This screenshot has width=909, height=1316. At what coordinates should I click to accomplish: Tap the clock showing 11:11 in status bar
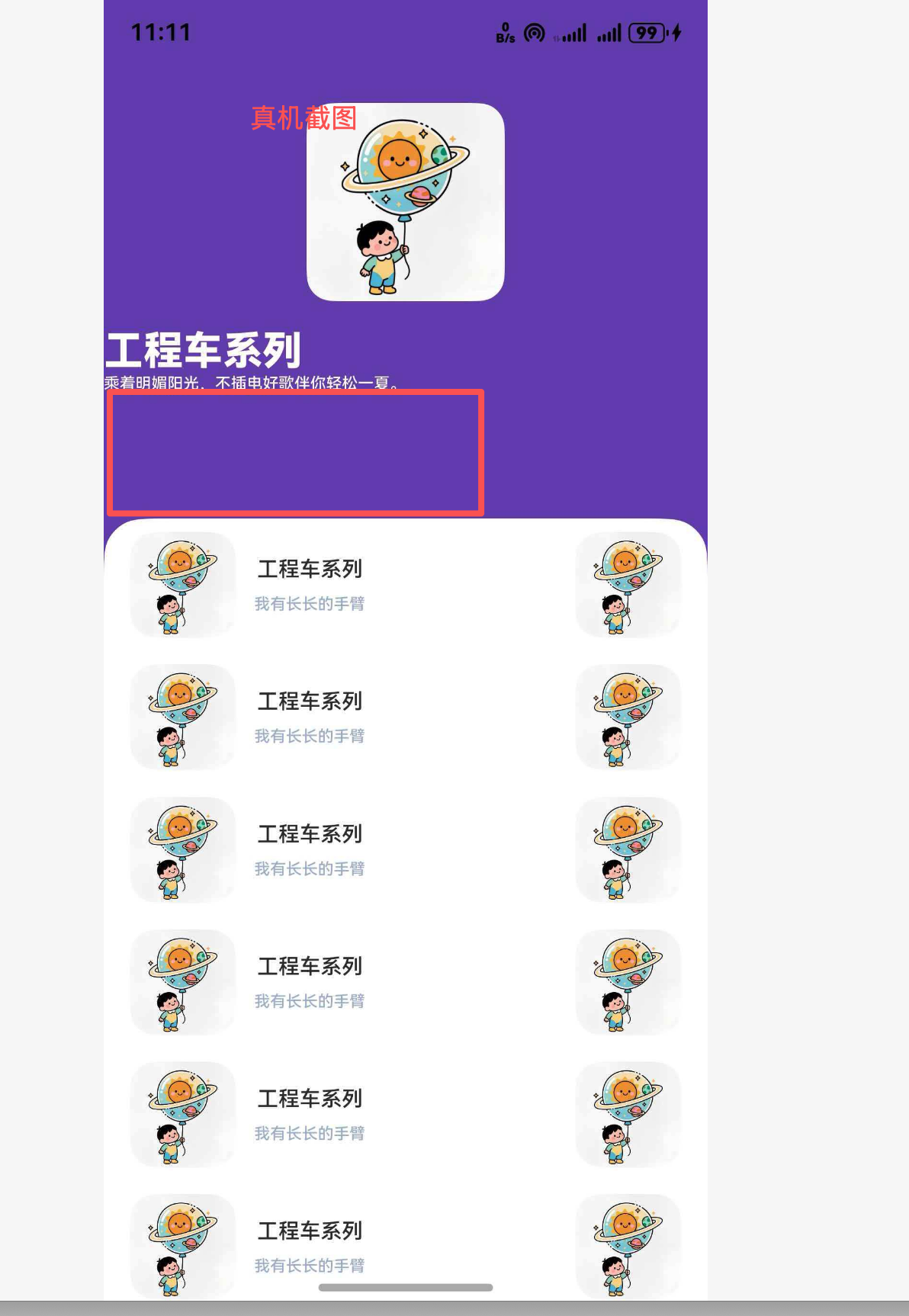159,32
